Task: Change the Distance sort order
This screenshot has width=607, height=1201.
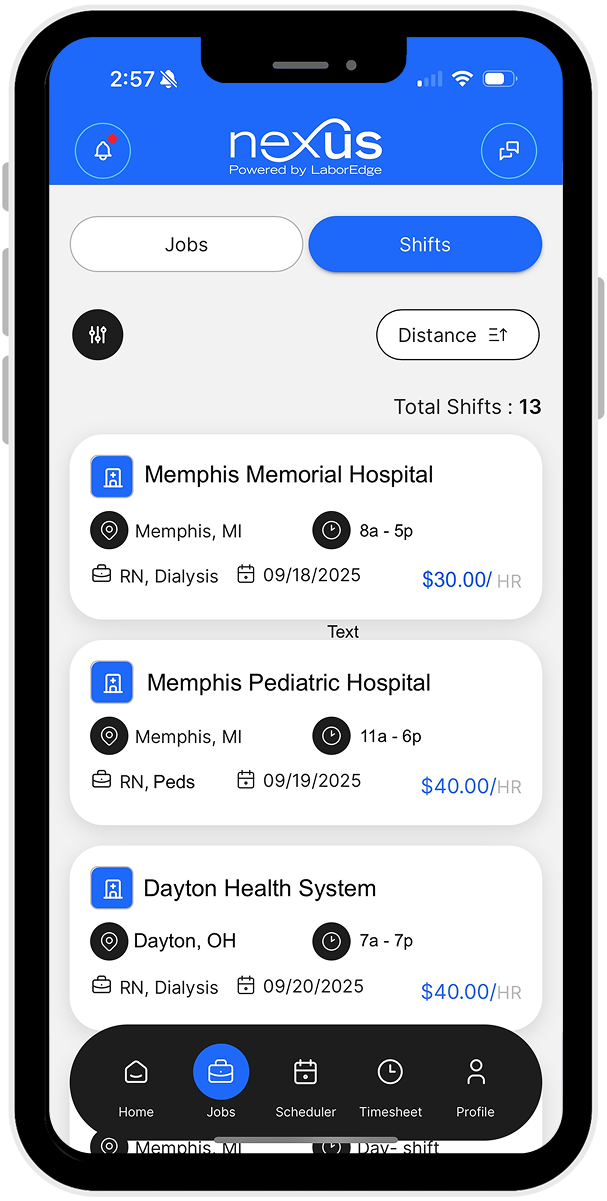Action: (x=457, y=335)
